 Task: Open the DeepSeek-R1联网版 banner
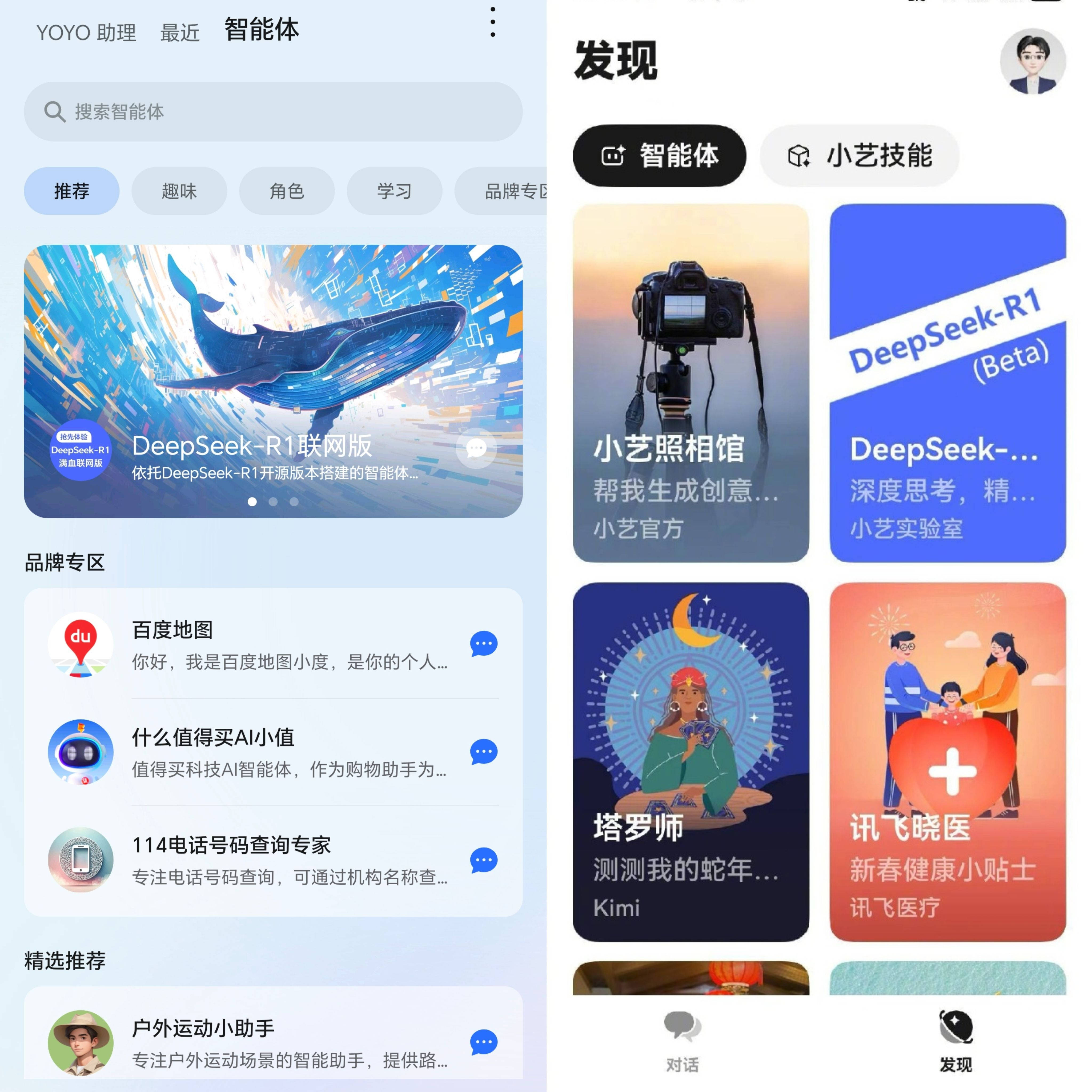coord(273,380)
